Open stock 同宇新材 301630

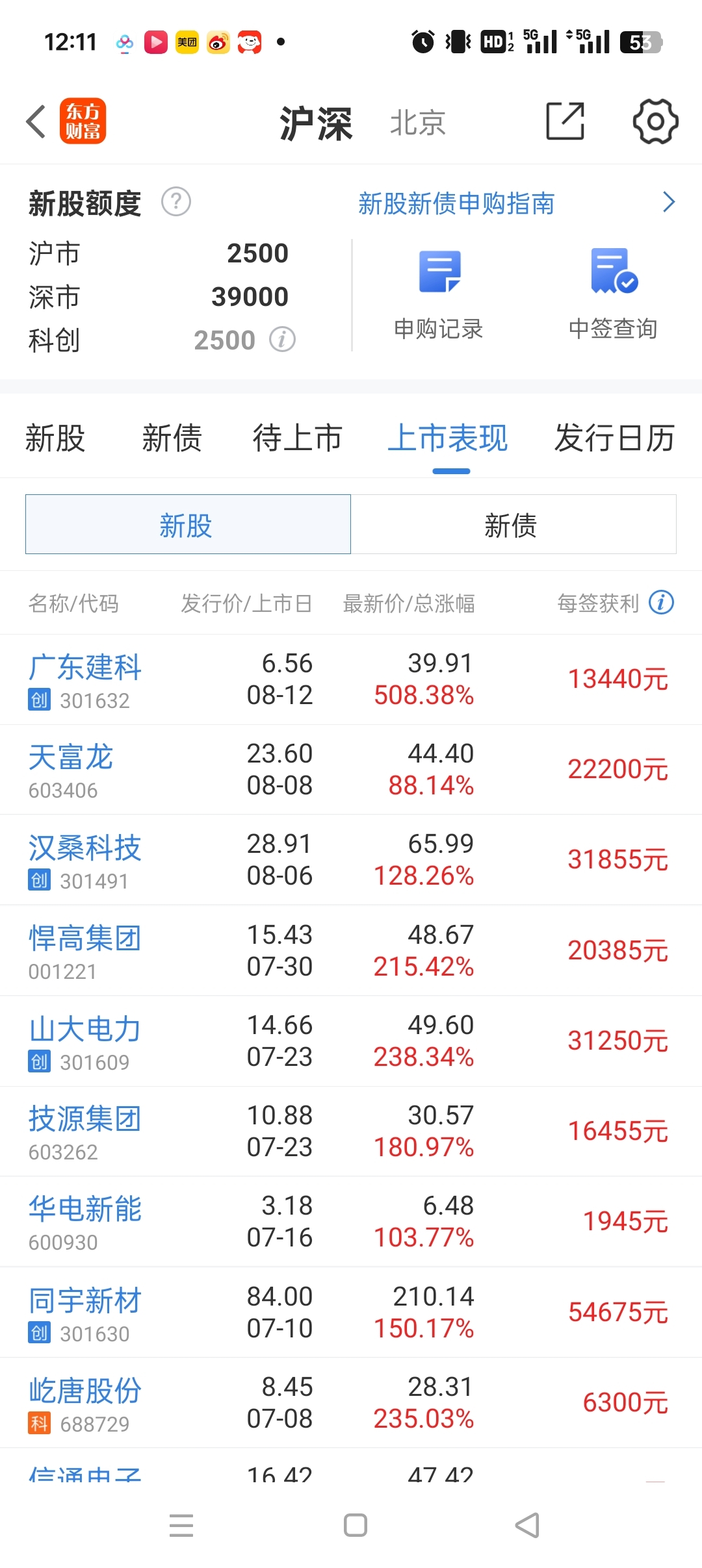pos(351,1312)
